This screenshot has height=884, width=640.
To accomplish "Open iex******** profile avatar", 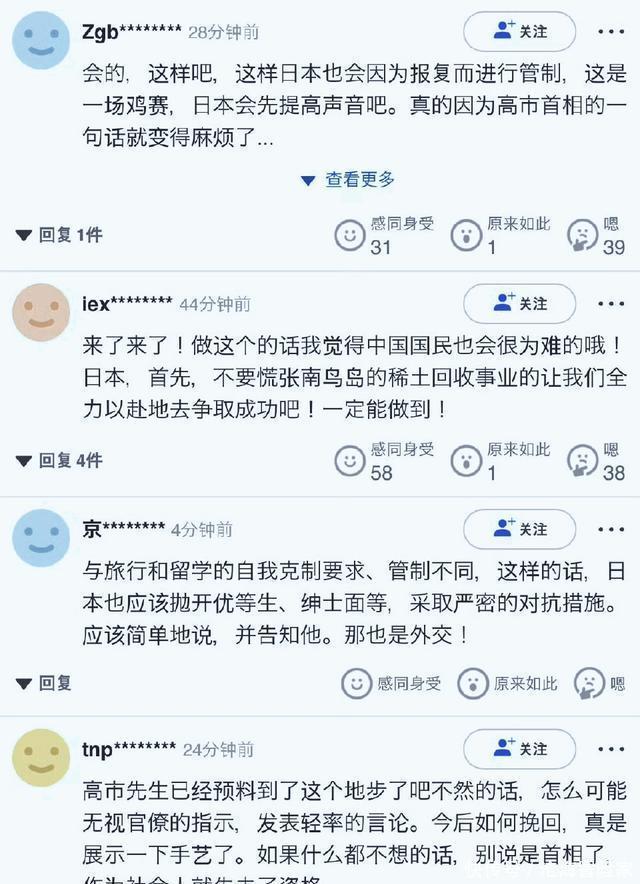I will pyautogui.click(x=41, y=311).
